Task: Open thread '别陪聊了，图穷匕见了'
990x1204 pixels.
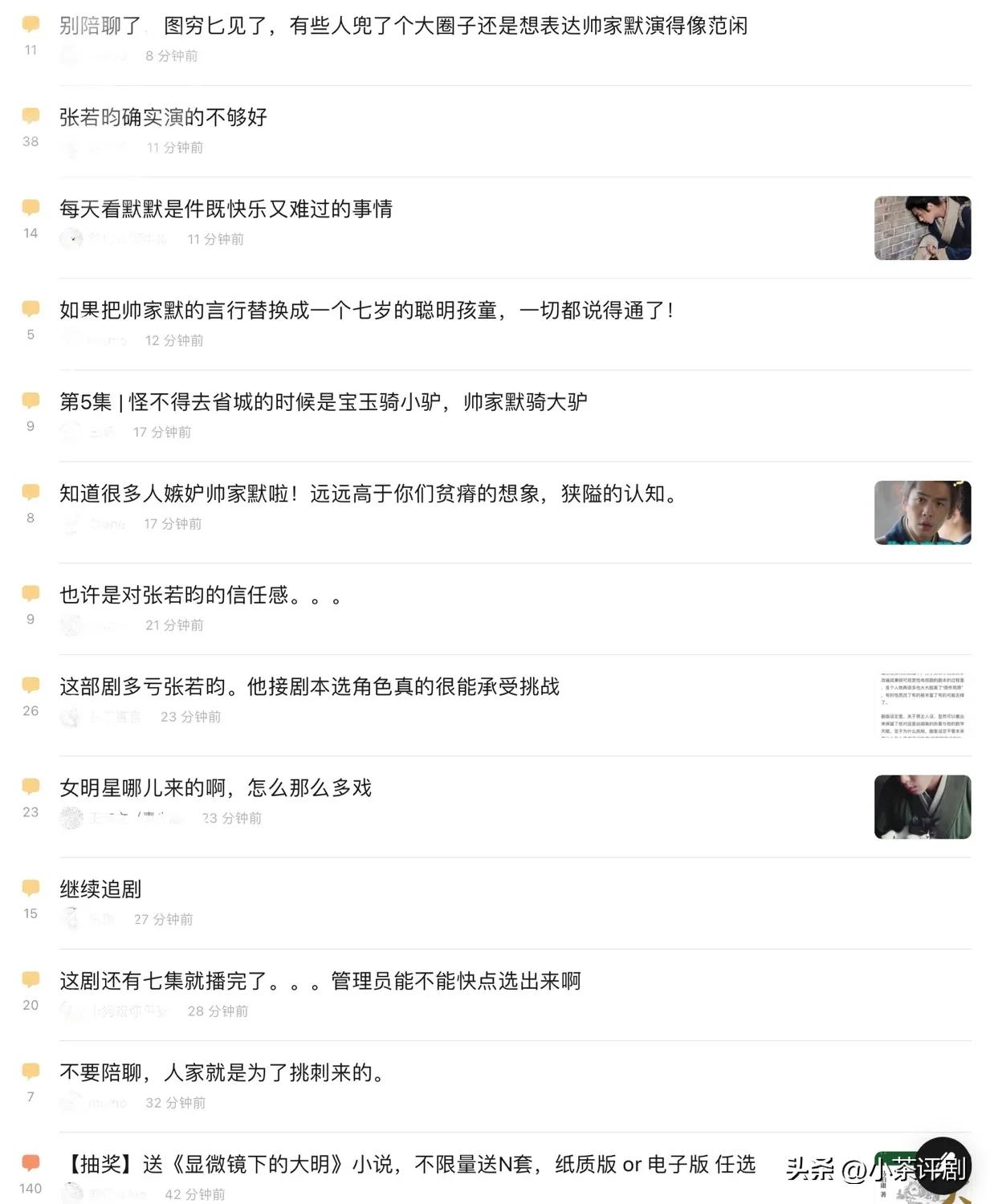Action: coord(403,26)
